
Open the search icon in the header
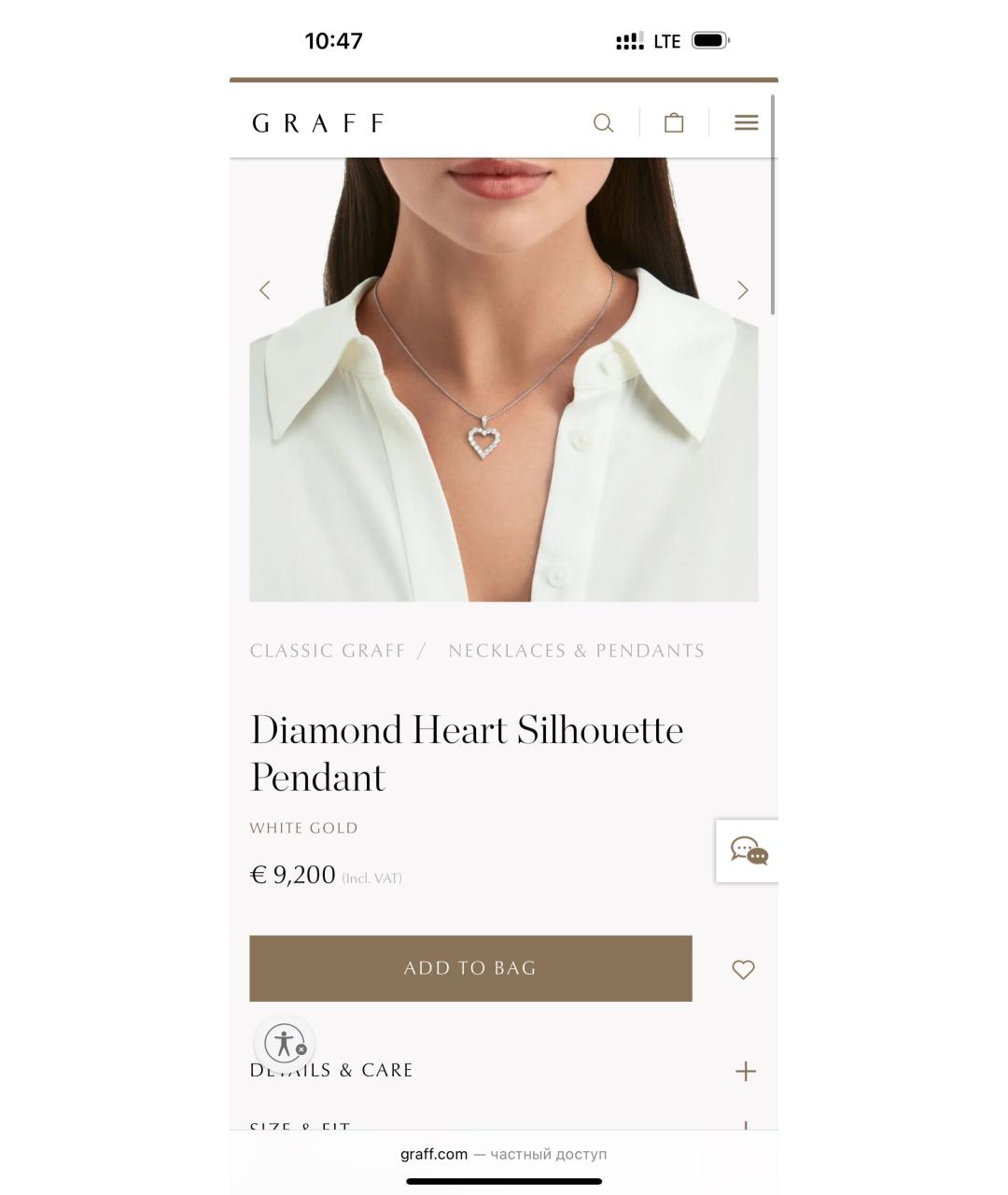(x=604, y=123)
